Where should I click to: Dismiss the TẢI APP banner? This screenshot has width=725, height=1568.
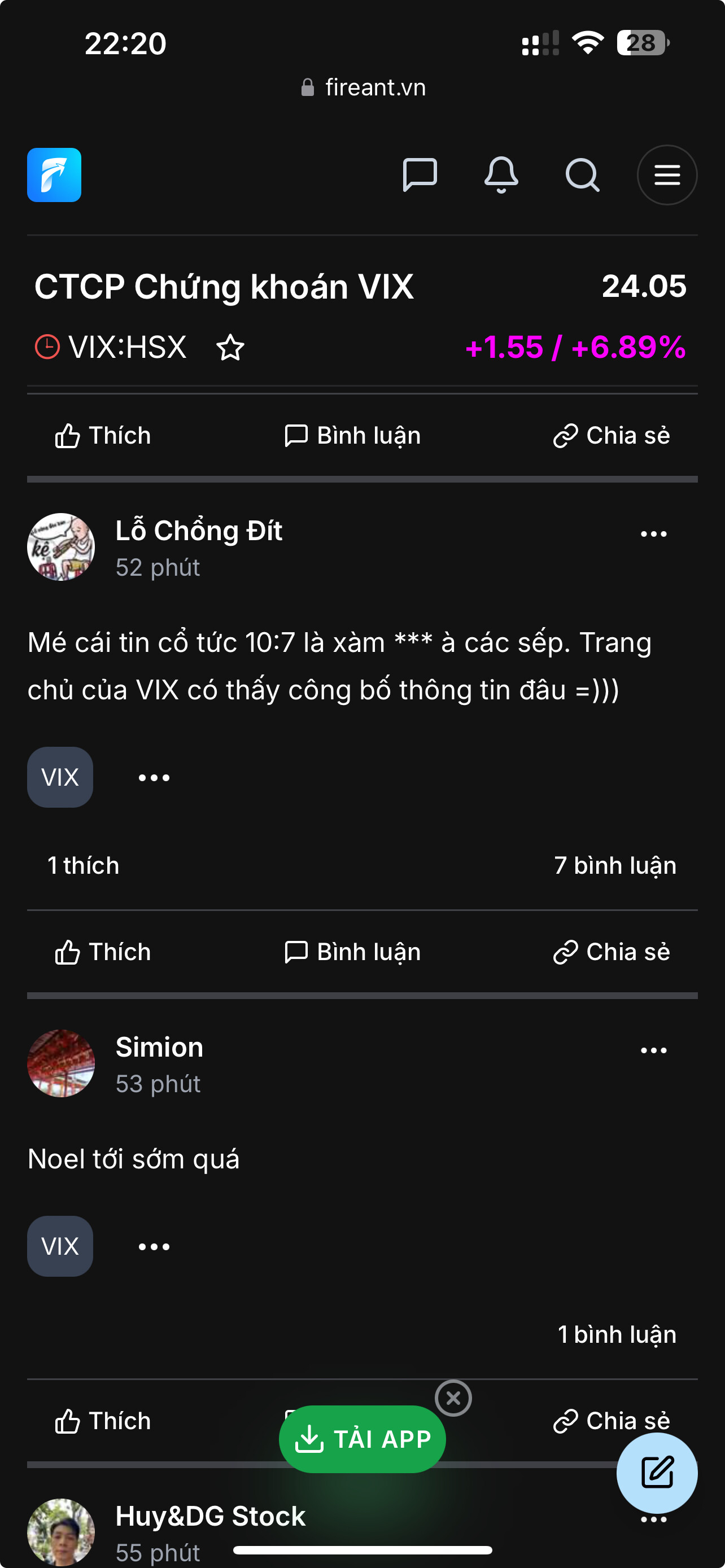453,1398
